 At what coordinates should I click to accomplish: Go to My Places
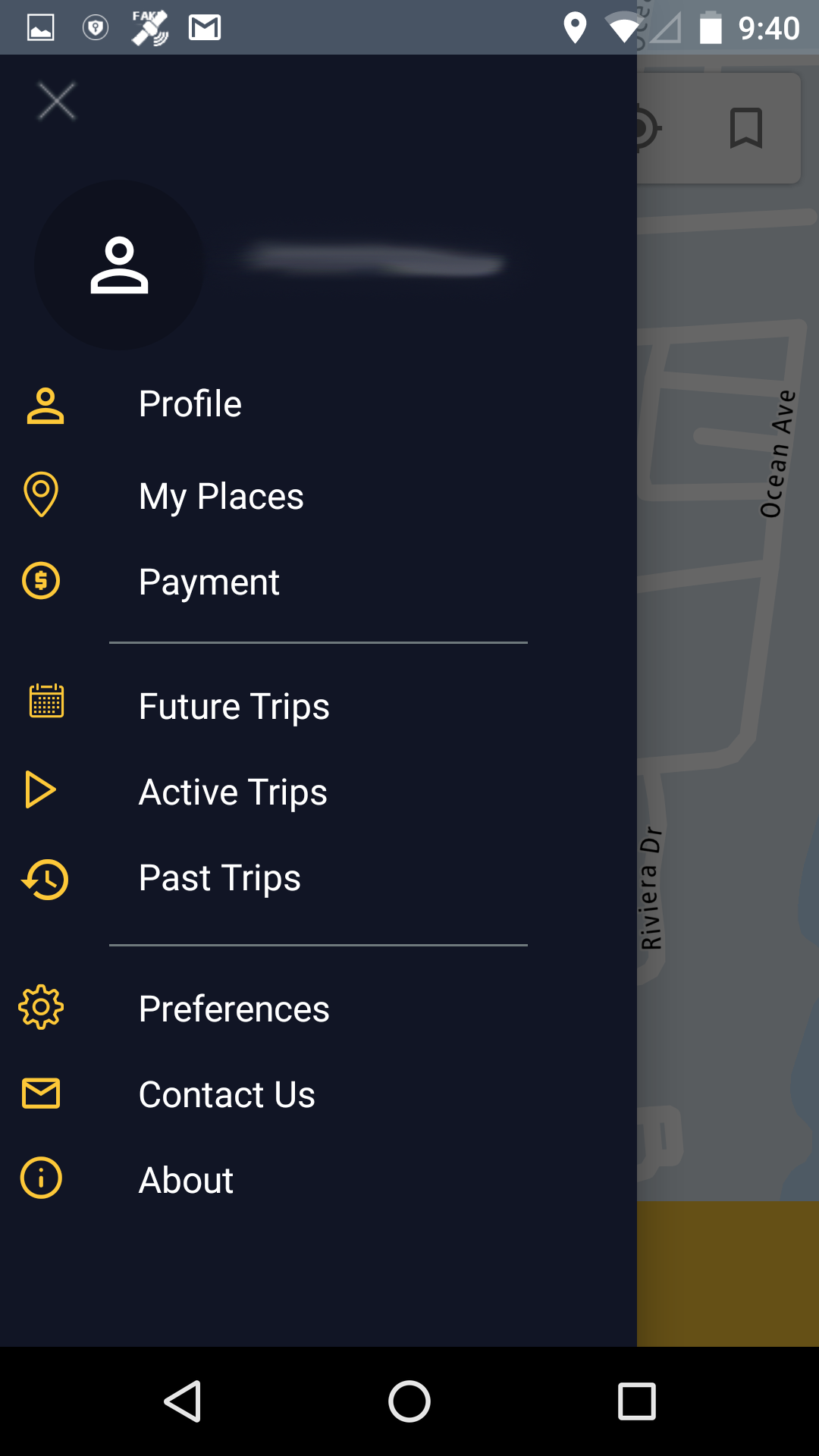click(318, 497)
